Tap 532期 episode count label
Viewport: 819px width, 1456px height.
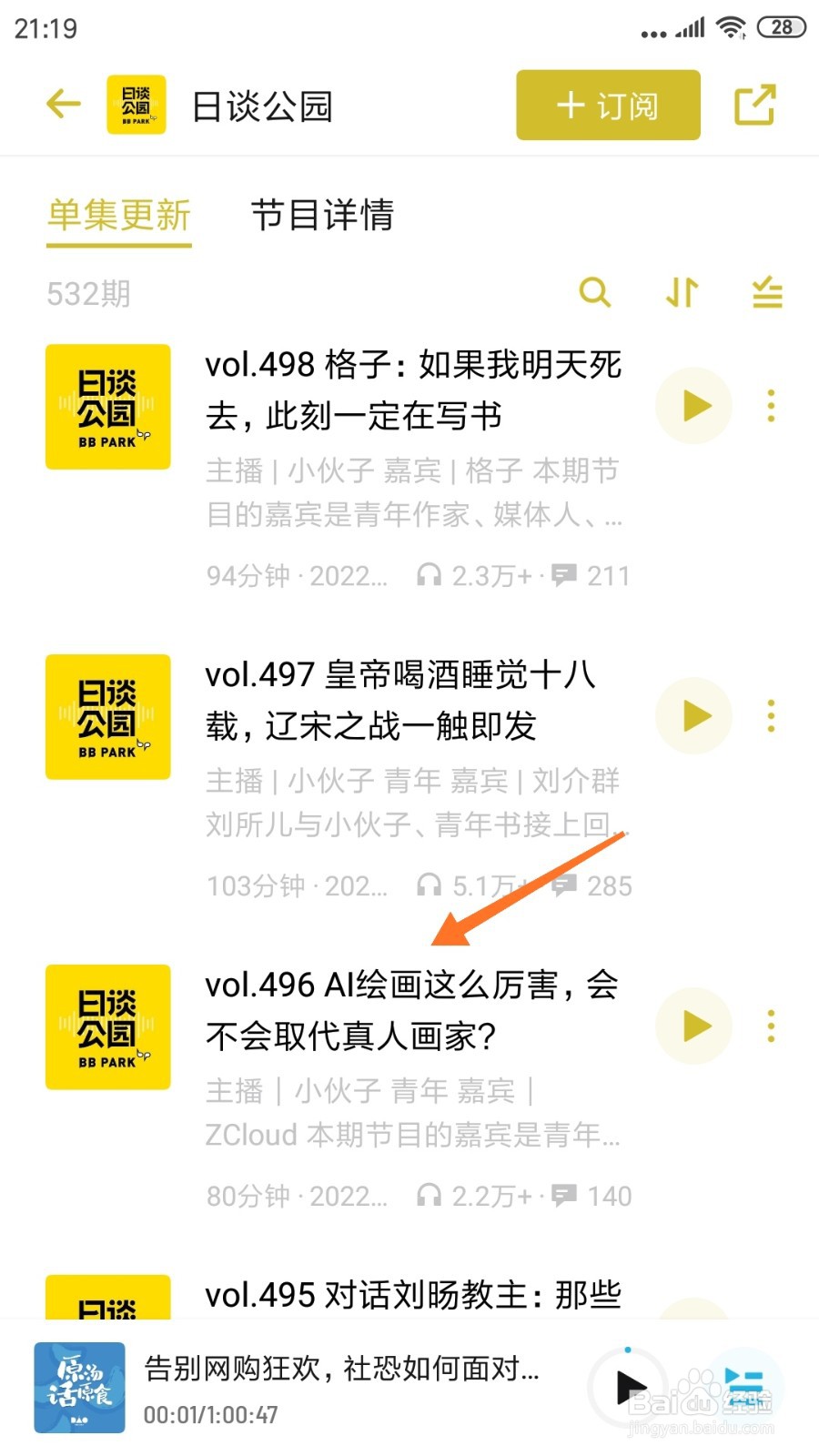pyautogui.click(x=88, y=293)
